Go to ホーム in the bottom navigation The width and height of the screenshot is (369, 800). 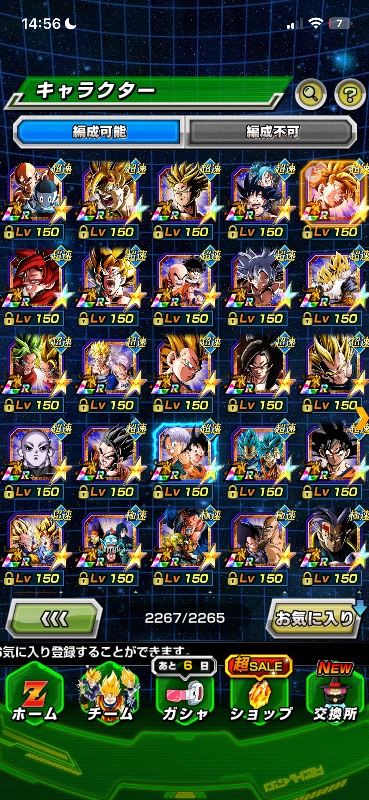[x=34, y=697]
